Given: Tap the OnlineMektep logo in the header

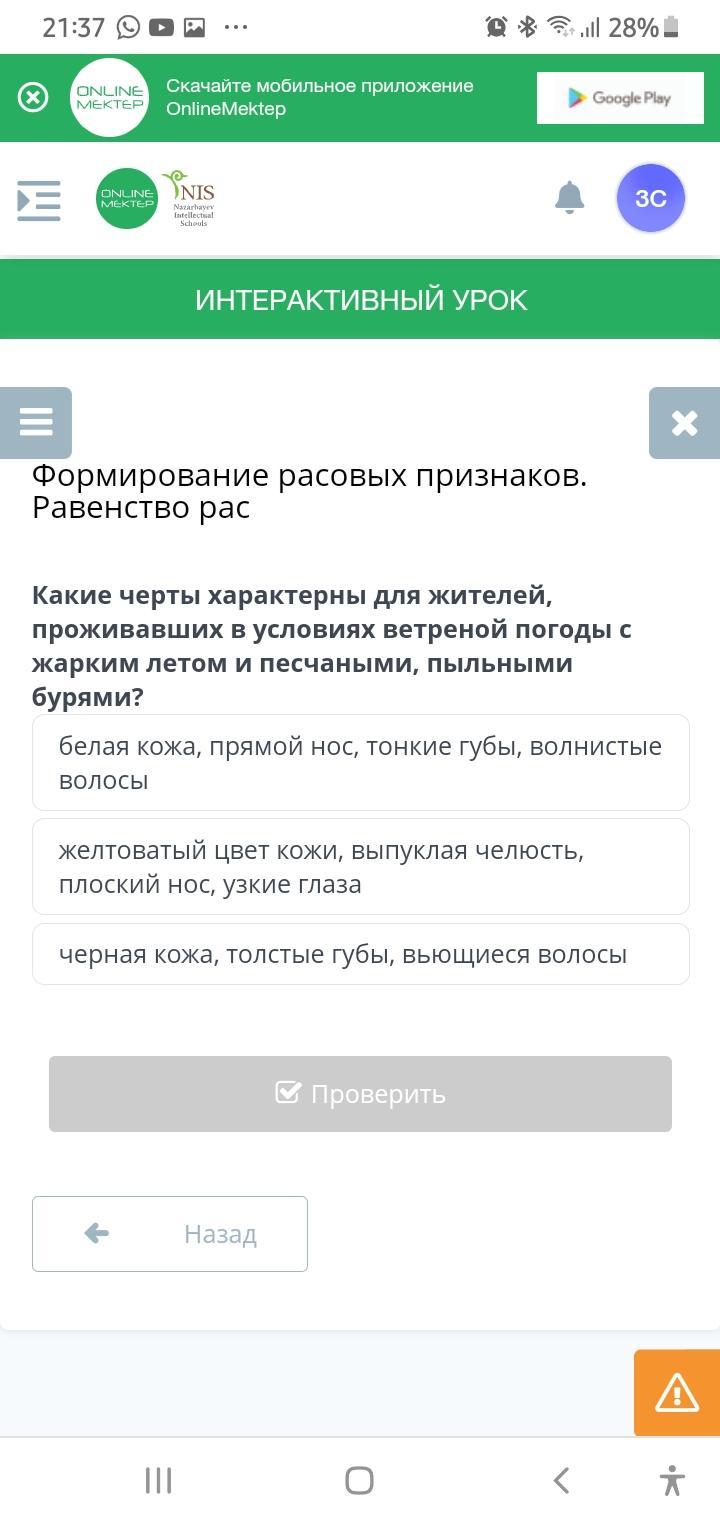Looking at the screenshot, I should pyautogui.click(x=127, y=198).
